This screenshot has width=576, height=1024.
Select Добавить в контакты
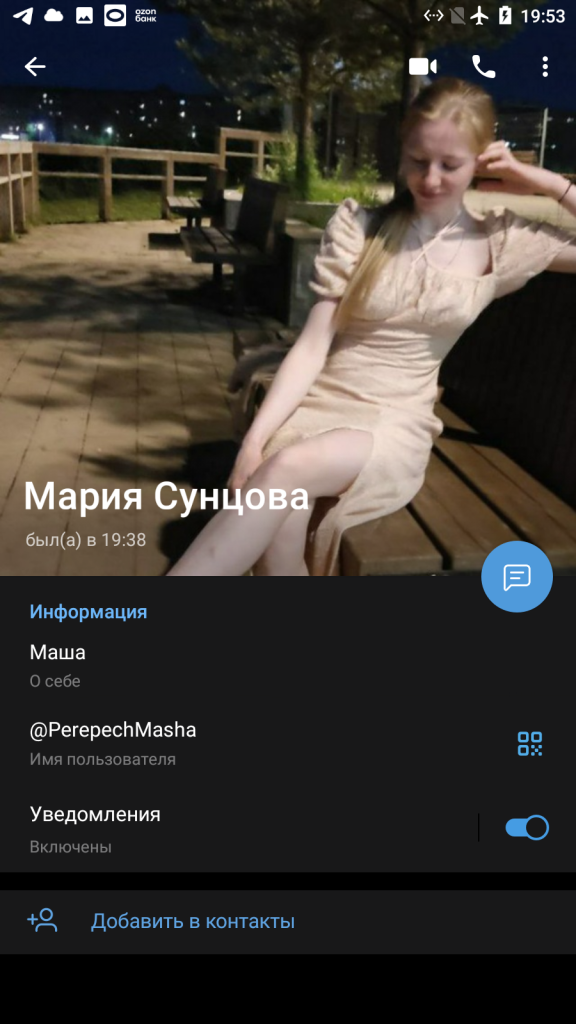288,921
